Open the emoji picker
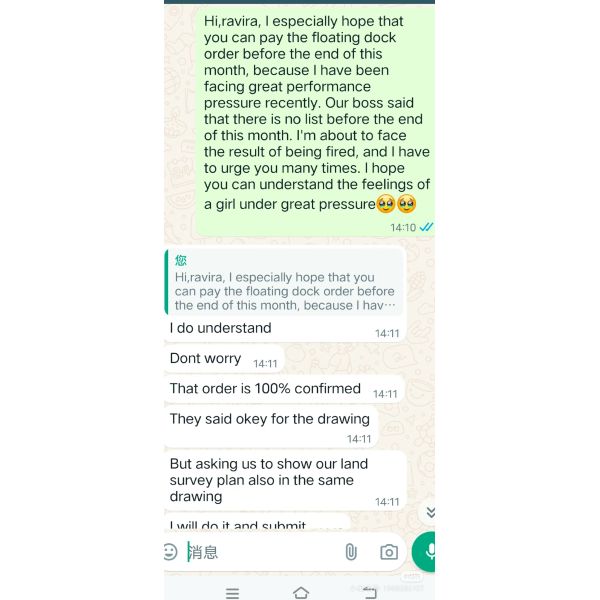The image size is (600, 600). (170, 551)
